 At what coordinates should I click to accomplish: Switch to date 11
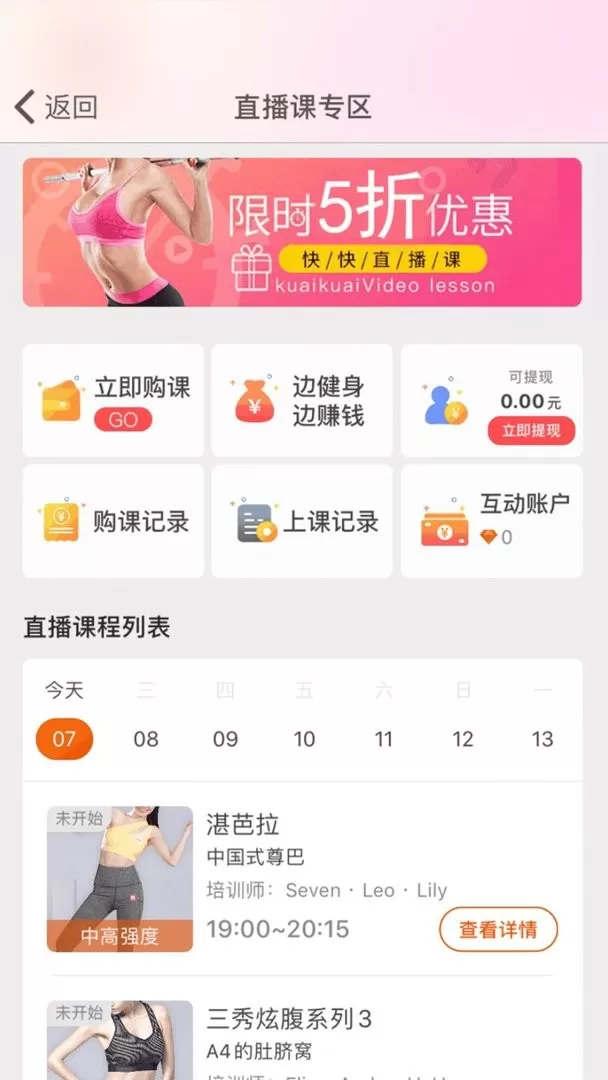point(383,739)
